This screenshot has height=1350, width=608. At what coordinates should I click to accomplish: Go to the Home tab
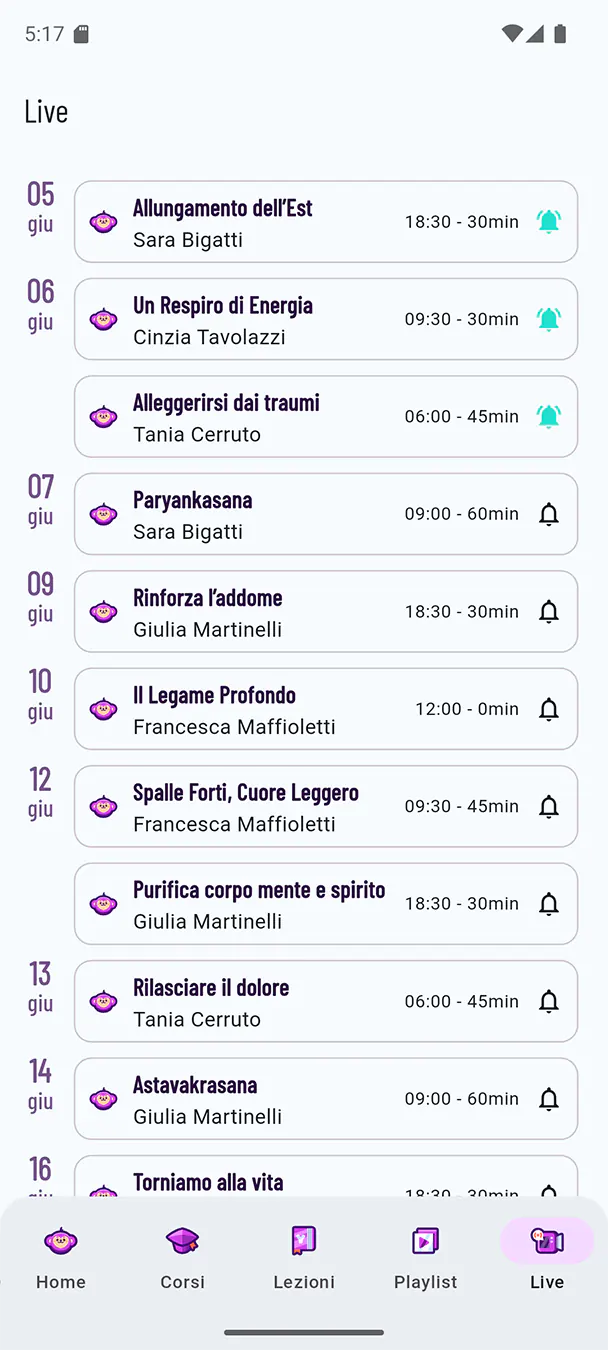pos(61,1257)
